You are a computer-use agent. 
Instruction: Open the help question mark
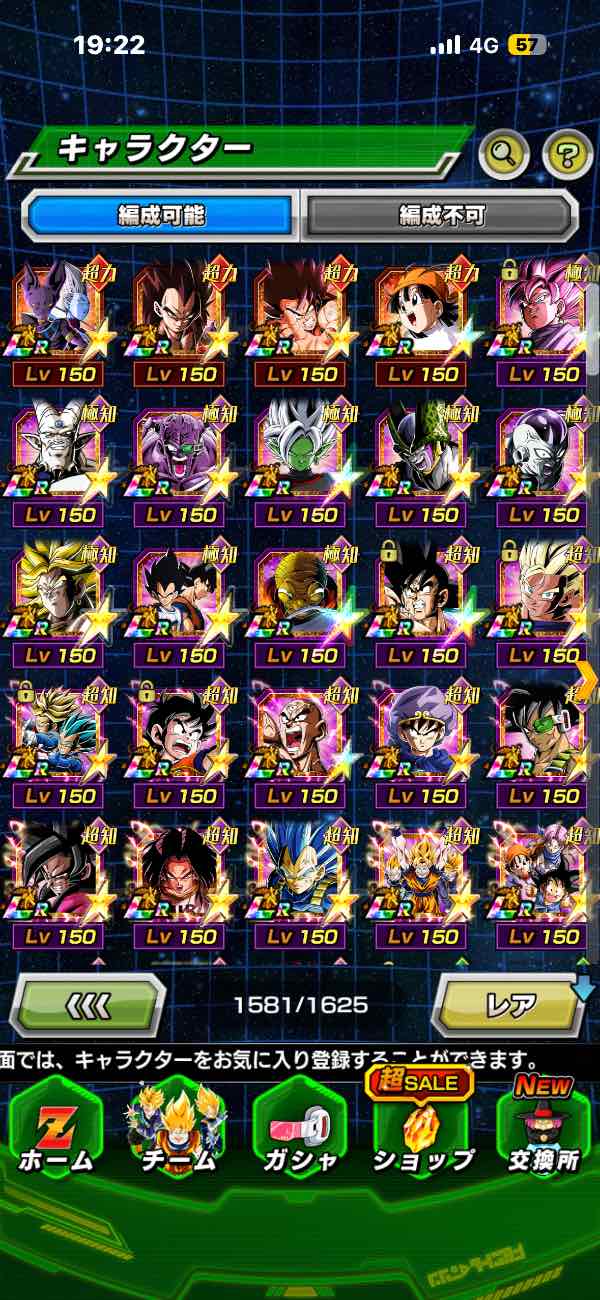(x=567, y=153)
